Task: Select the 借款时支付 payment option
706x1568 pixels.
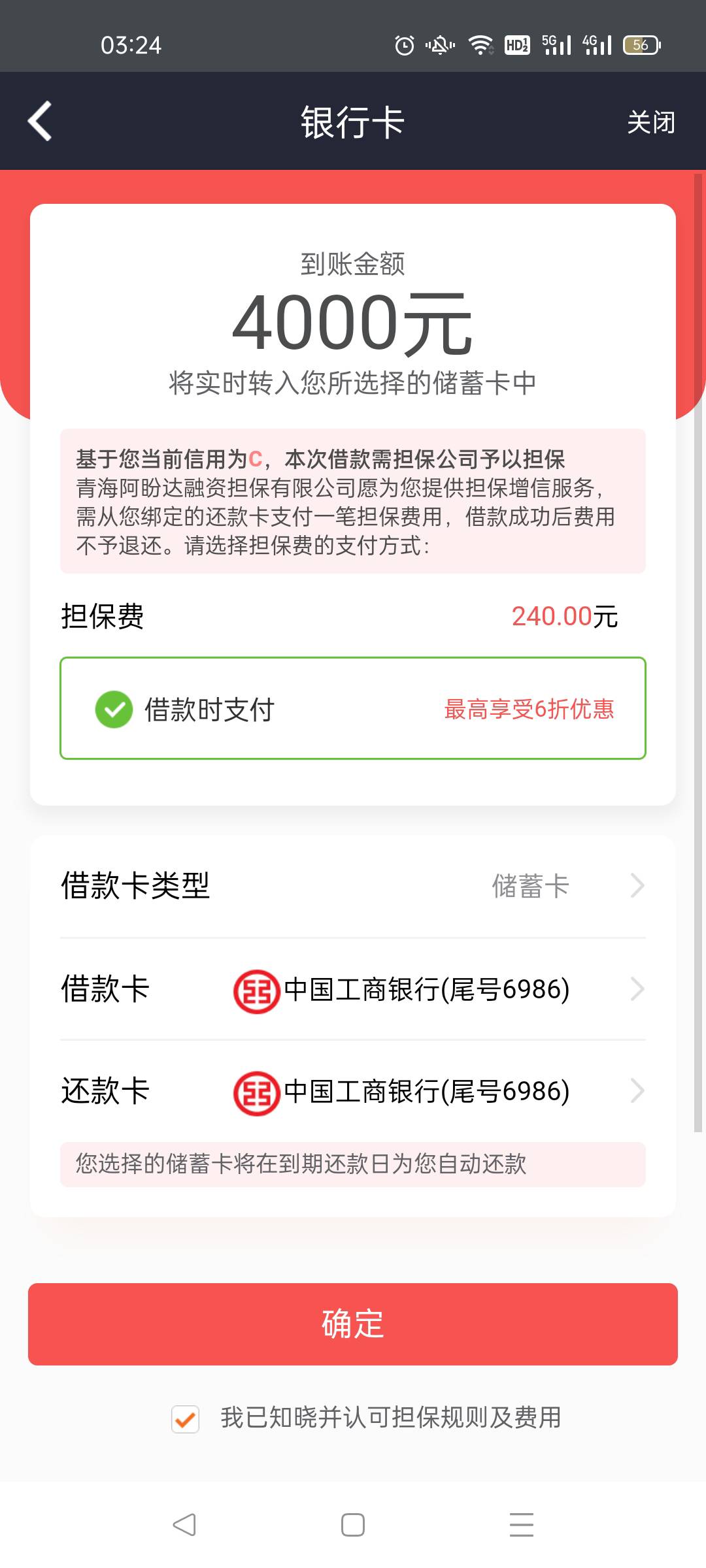Action: tap(353, 708)
